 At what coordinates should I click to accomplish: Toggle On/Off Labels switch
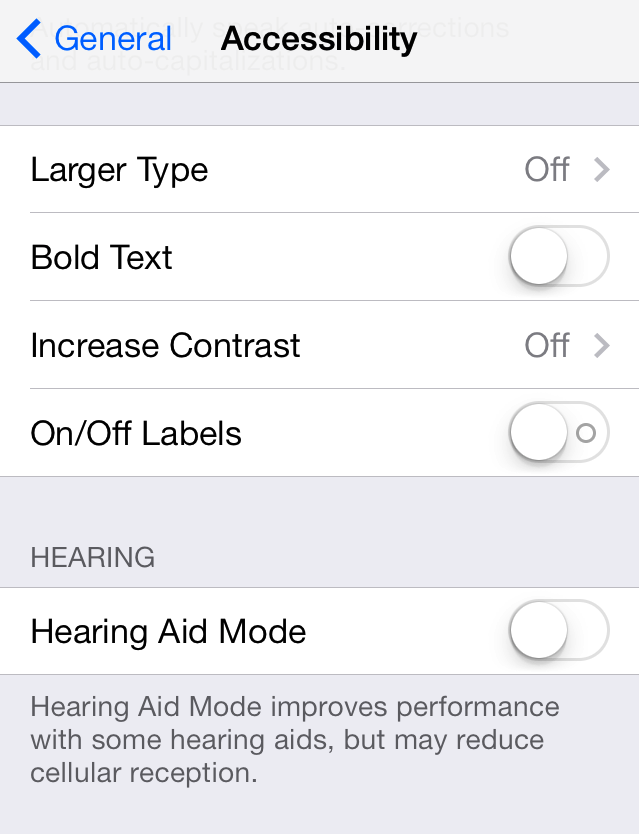point(558,434)
